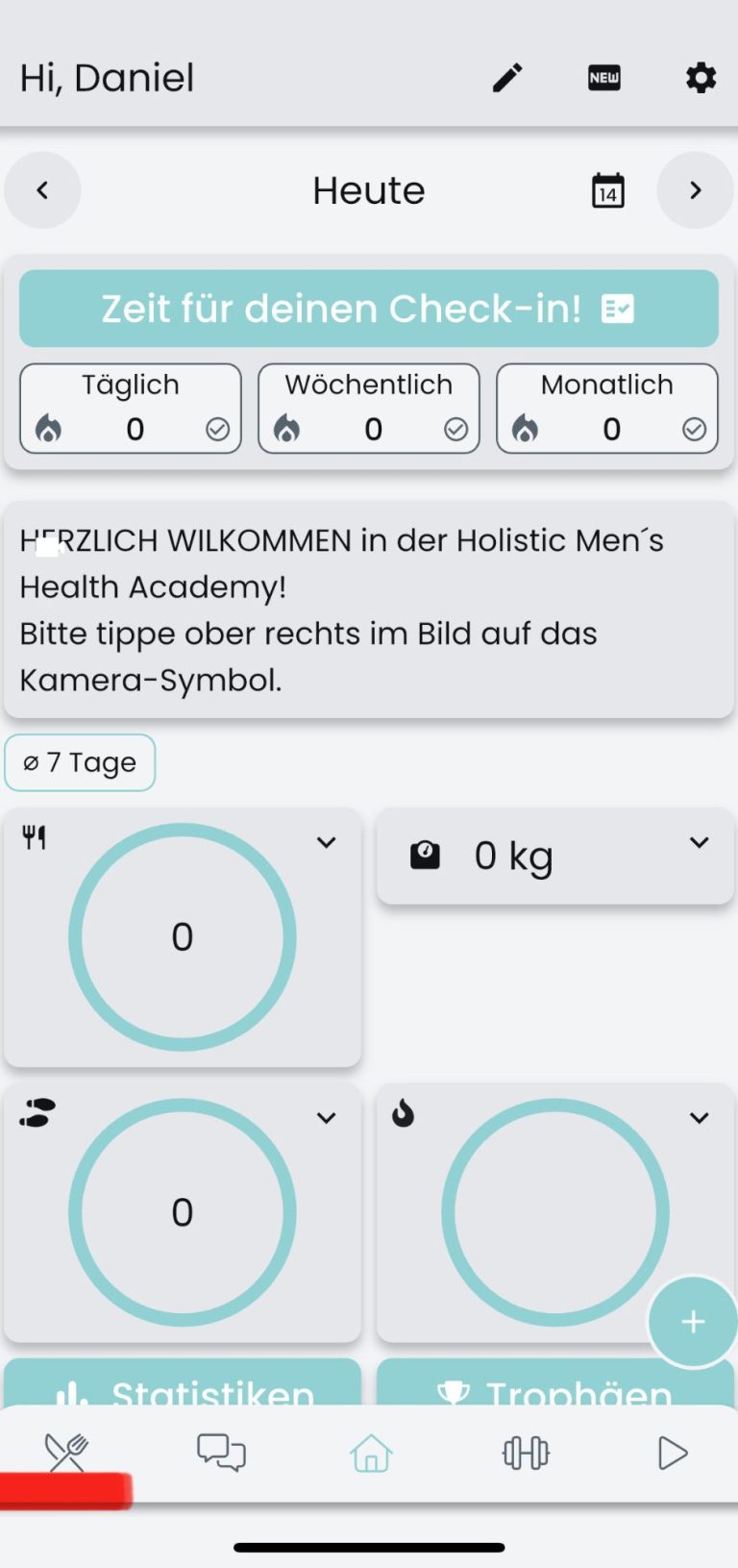Viewport: 738px width, 1568px height.
Task: Switch to the nutrition tab
Action: click(x=66, y=1453)
